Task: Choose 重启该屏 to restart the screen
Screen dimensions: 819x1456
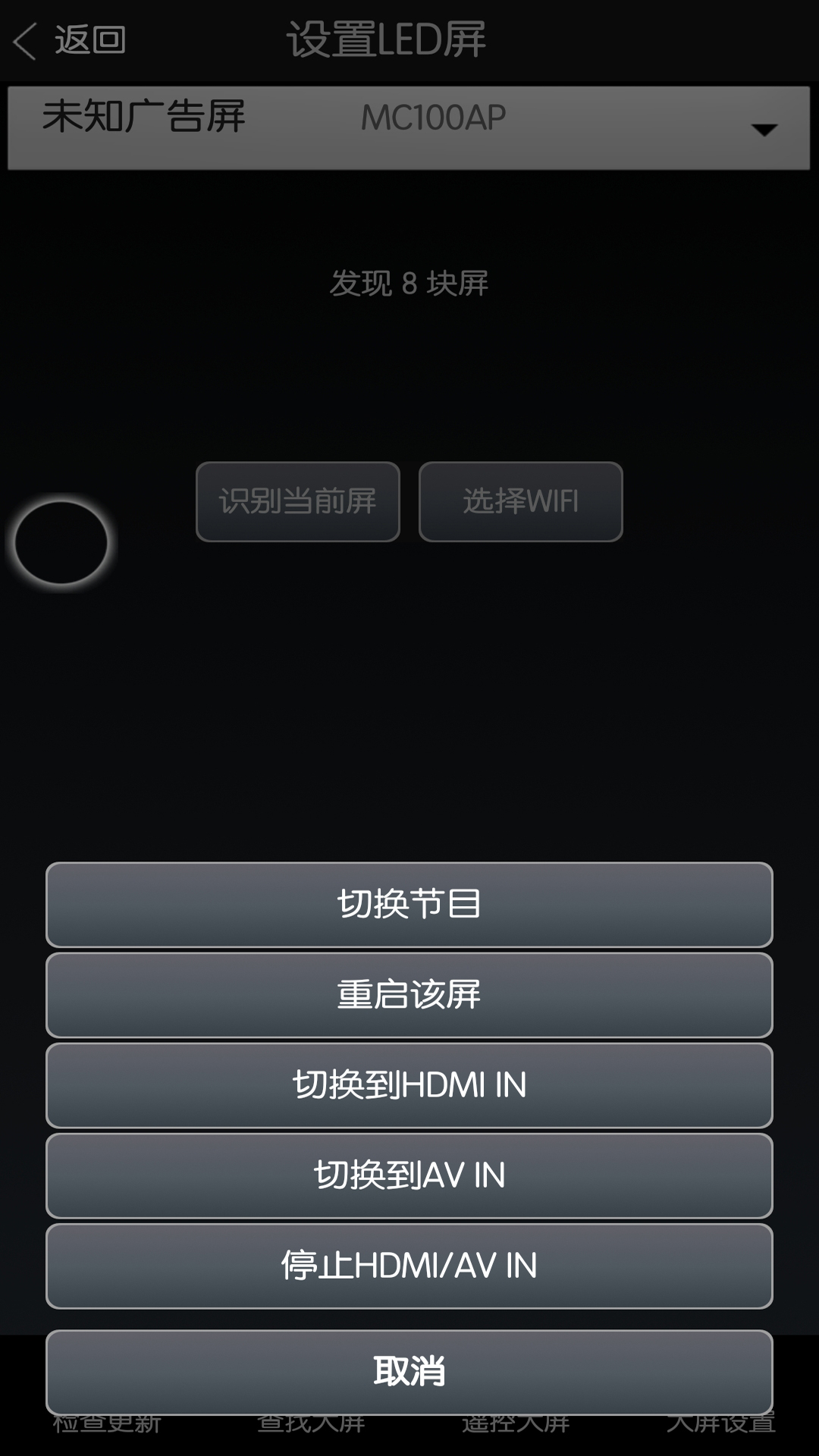Action: pyautogui.click(x=408, y=995)
